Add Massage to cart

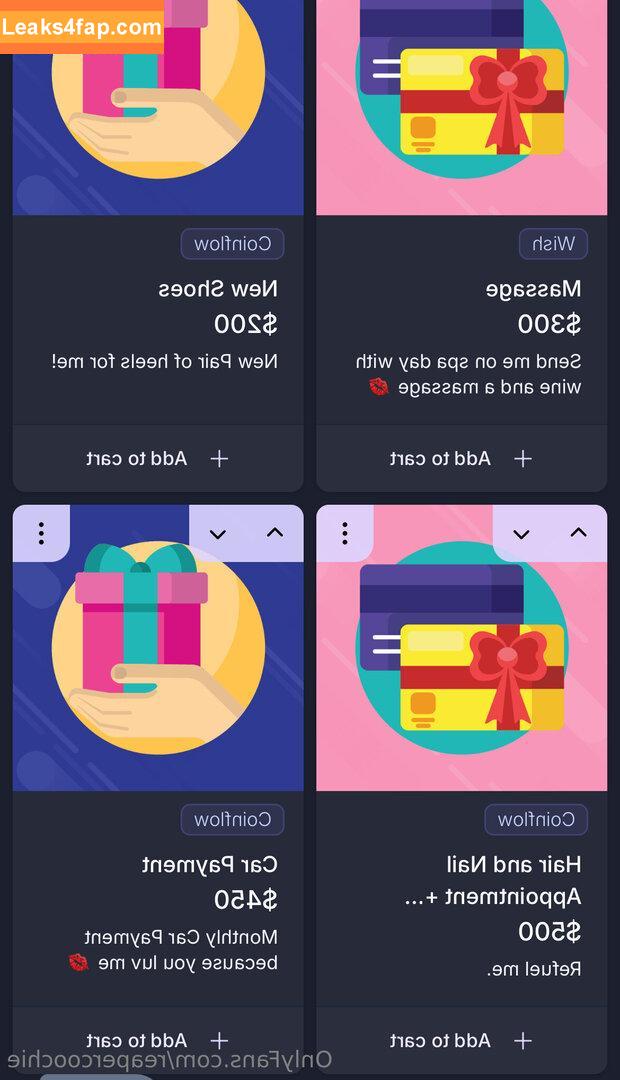tap(461, 458)
